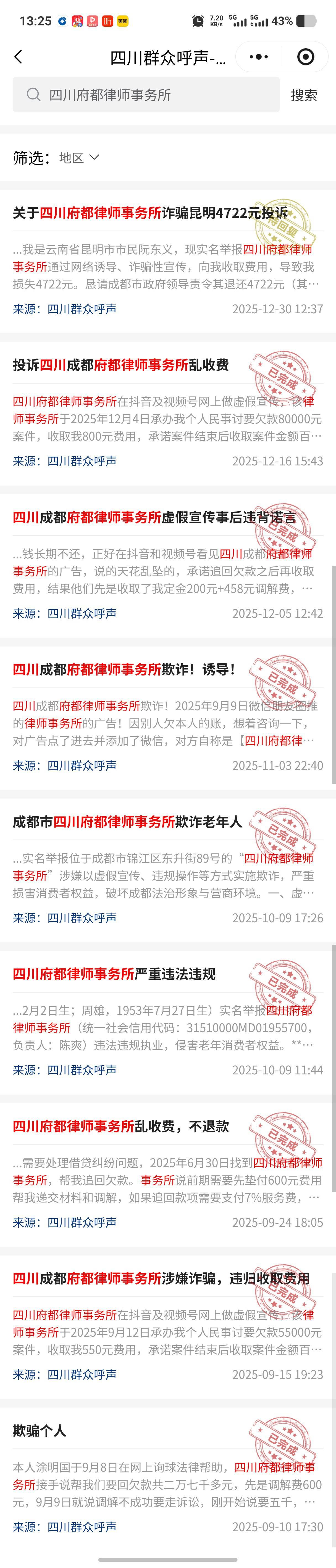Open complaint about 诈骗昆明4722元投诉
Viewport: 336px width, 1568px height.
point(149,213)
